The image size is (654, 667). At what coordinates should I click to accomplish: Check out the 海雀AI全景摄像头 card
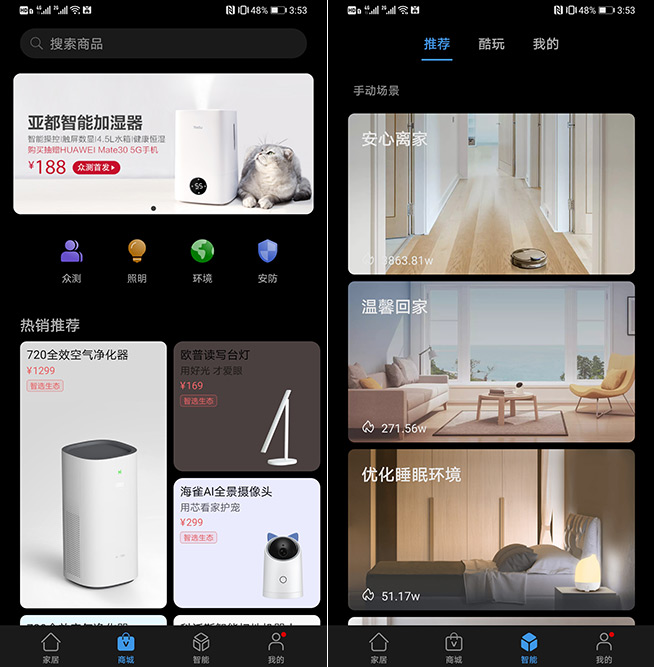click(246, 543)
